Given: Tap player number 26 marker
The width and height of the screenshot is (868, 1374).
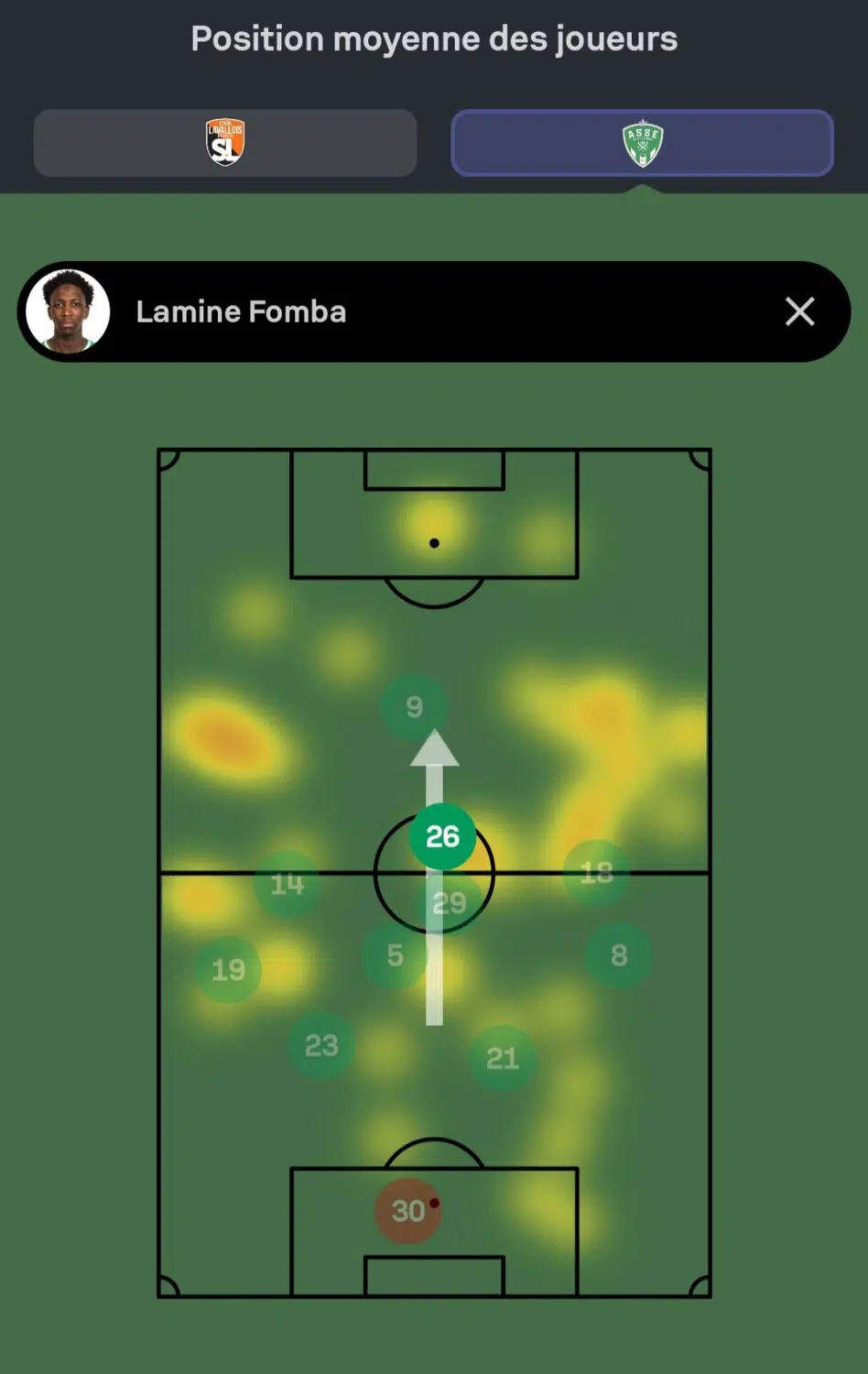Looking at the screenshot, I should click(442, 835).
